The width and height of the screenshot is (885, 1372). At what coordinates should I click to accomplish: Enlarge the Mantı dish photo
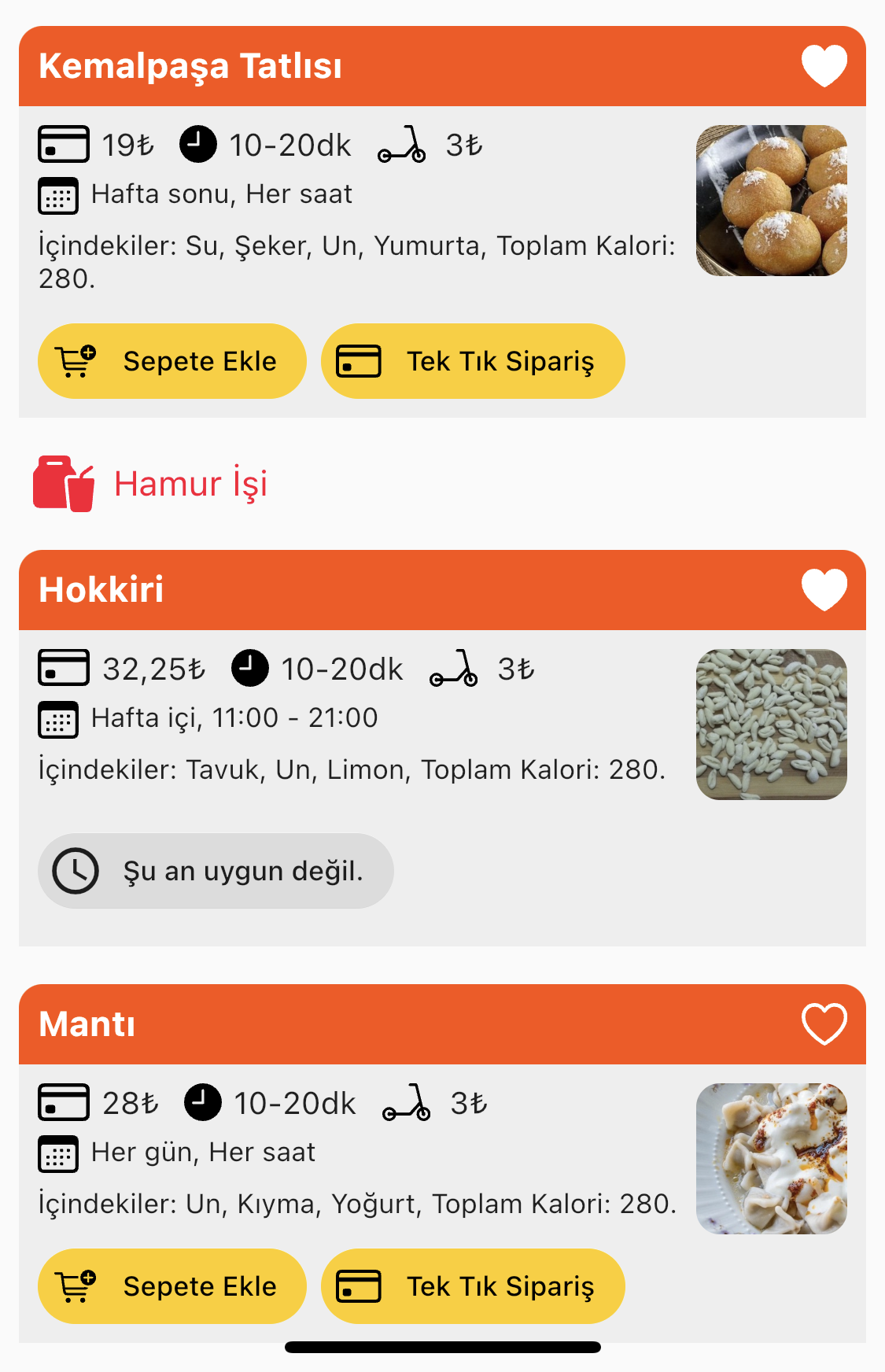click(771, 1159)
